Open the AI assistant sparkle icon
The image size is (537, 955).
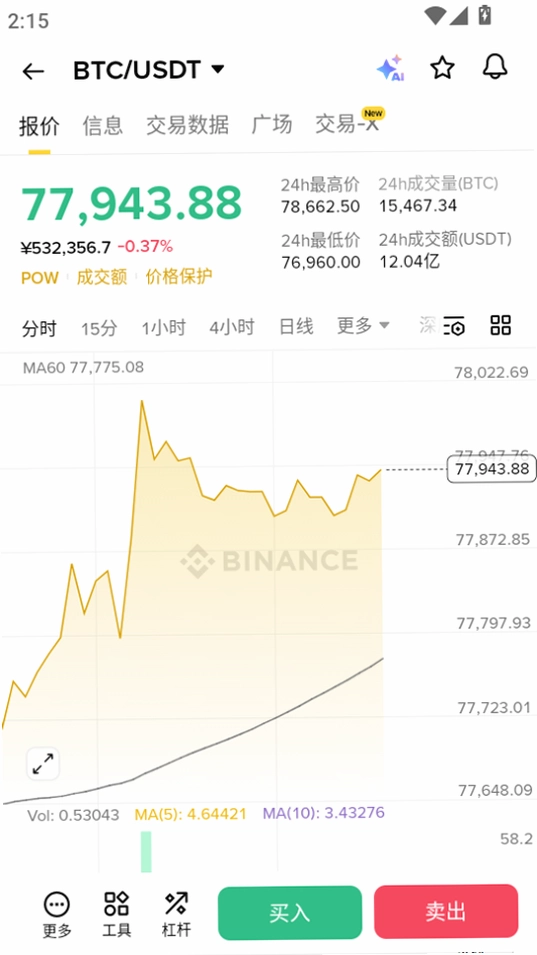[x=390, y=68]
